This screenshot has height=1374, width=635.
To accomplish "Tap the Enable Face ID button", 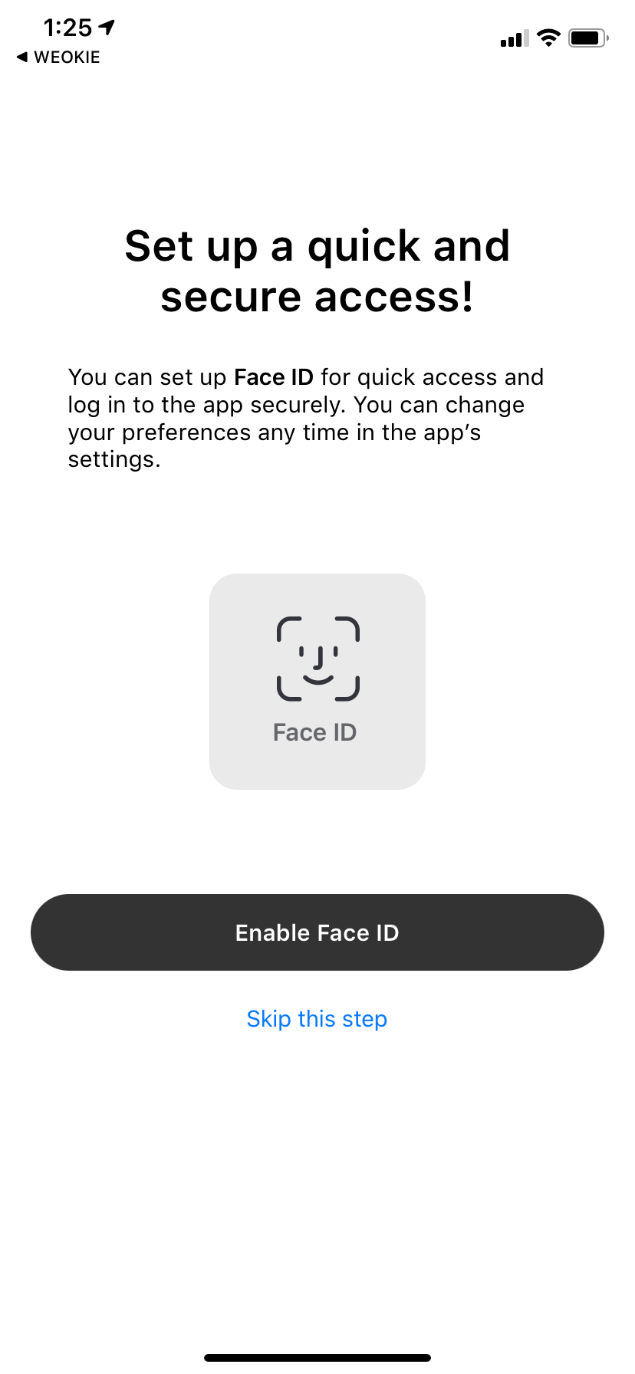I will (x=317, y=932).
